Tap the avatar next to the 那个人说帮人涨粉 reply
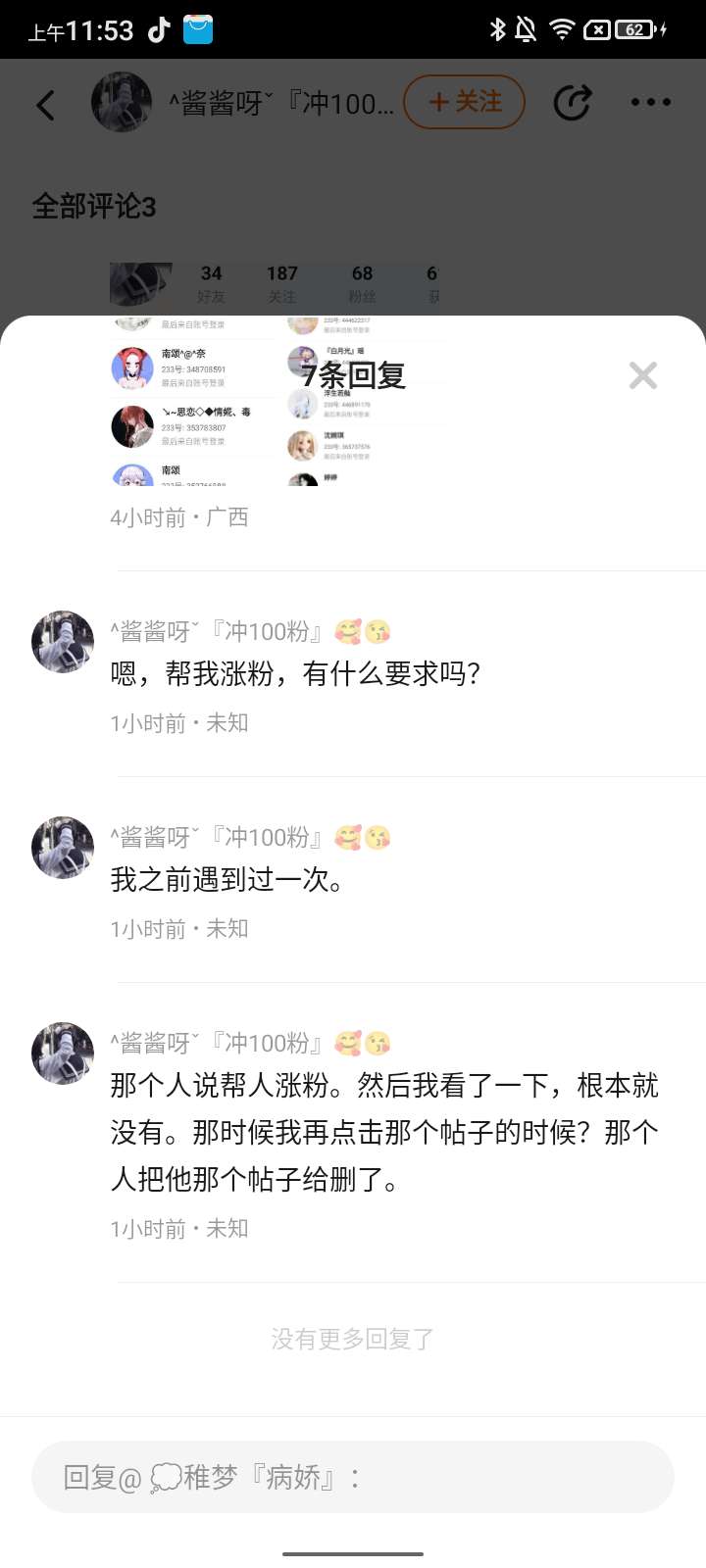This screenshot has width=706, height=1568. (63, 1053)
